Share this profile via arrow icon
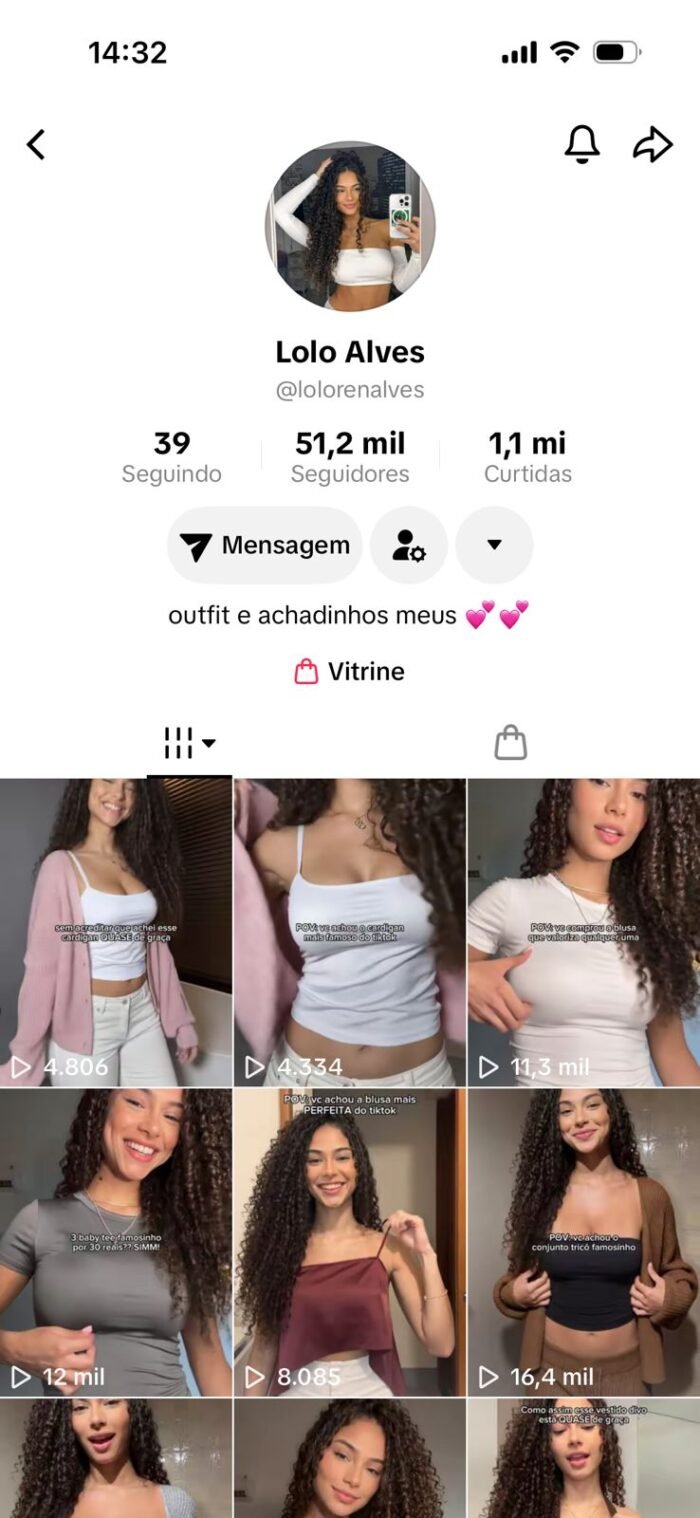Image resolution: width=700 pixels, height=1518 pixels. pos(652,145)
